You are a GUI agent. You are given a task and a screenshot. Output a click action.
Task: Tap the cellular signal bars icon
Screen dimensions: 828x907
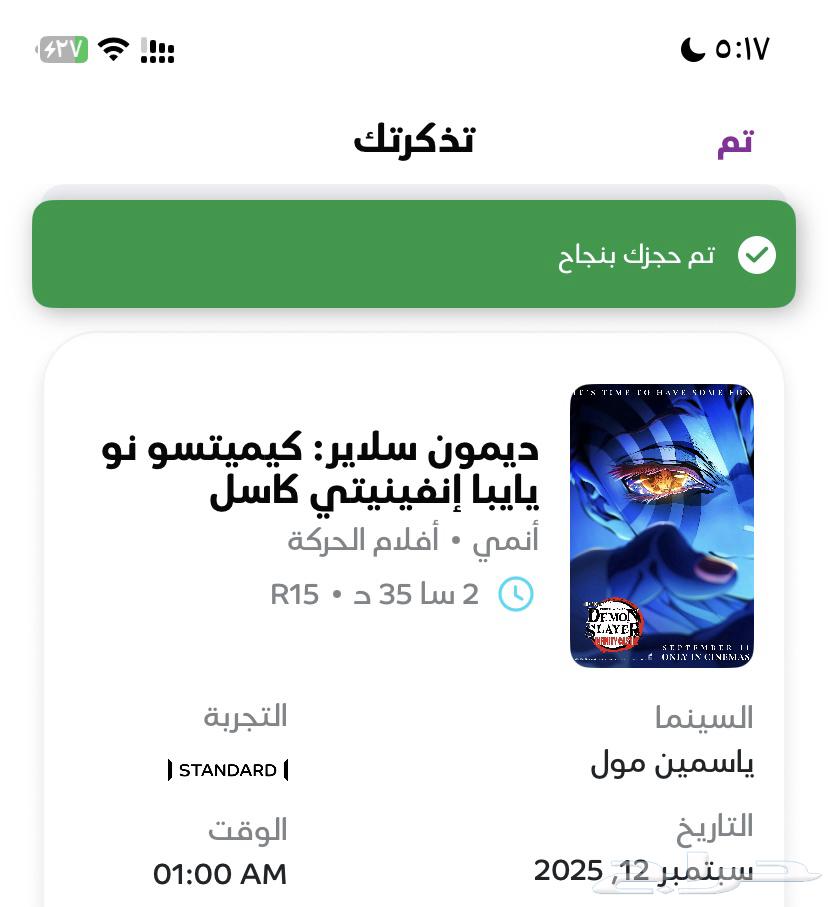pyautogui.click(x=158, y=48)
